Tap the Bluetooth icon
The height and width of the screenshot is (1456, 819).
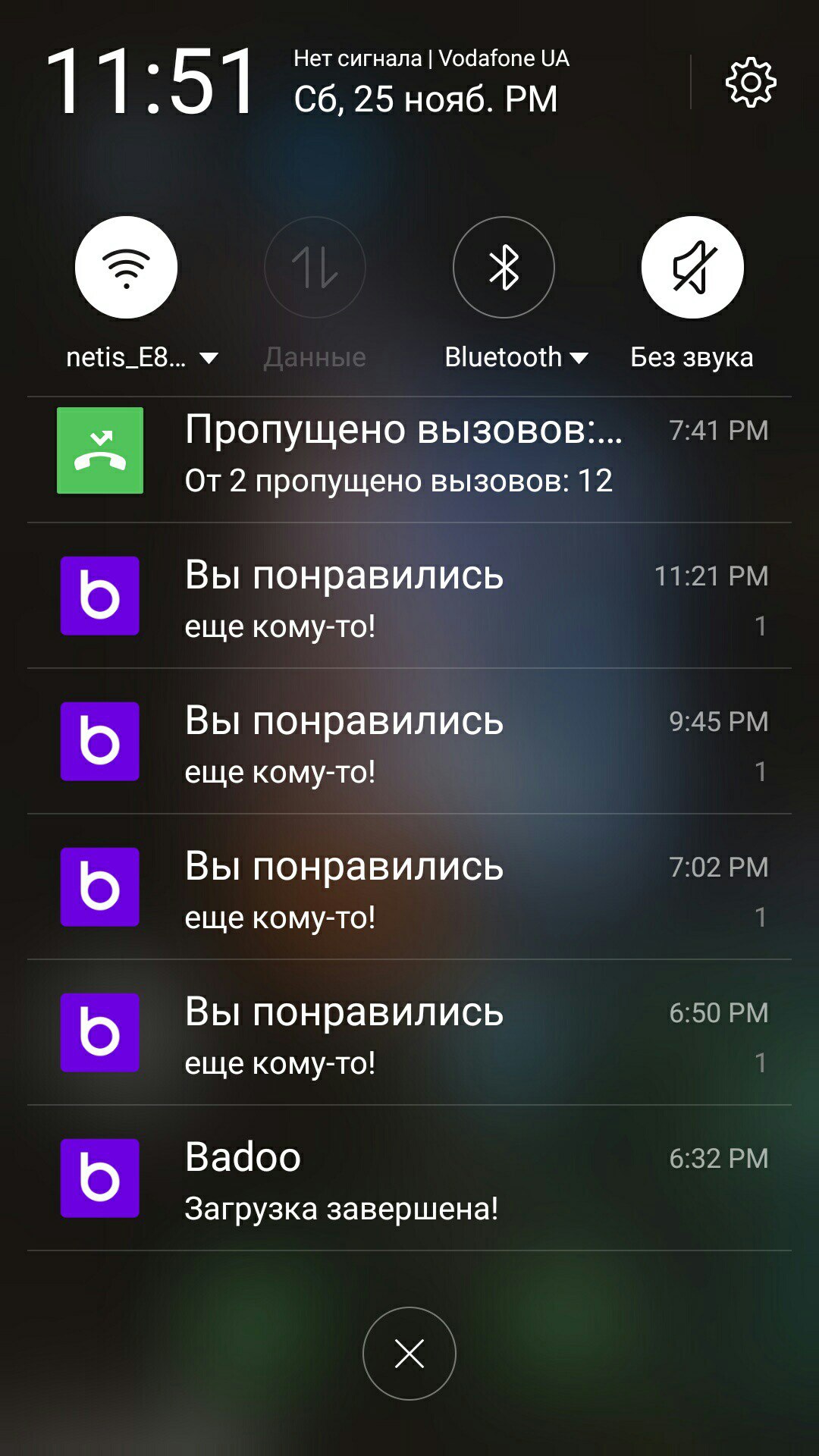(504, 267)
